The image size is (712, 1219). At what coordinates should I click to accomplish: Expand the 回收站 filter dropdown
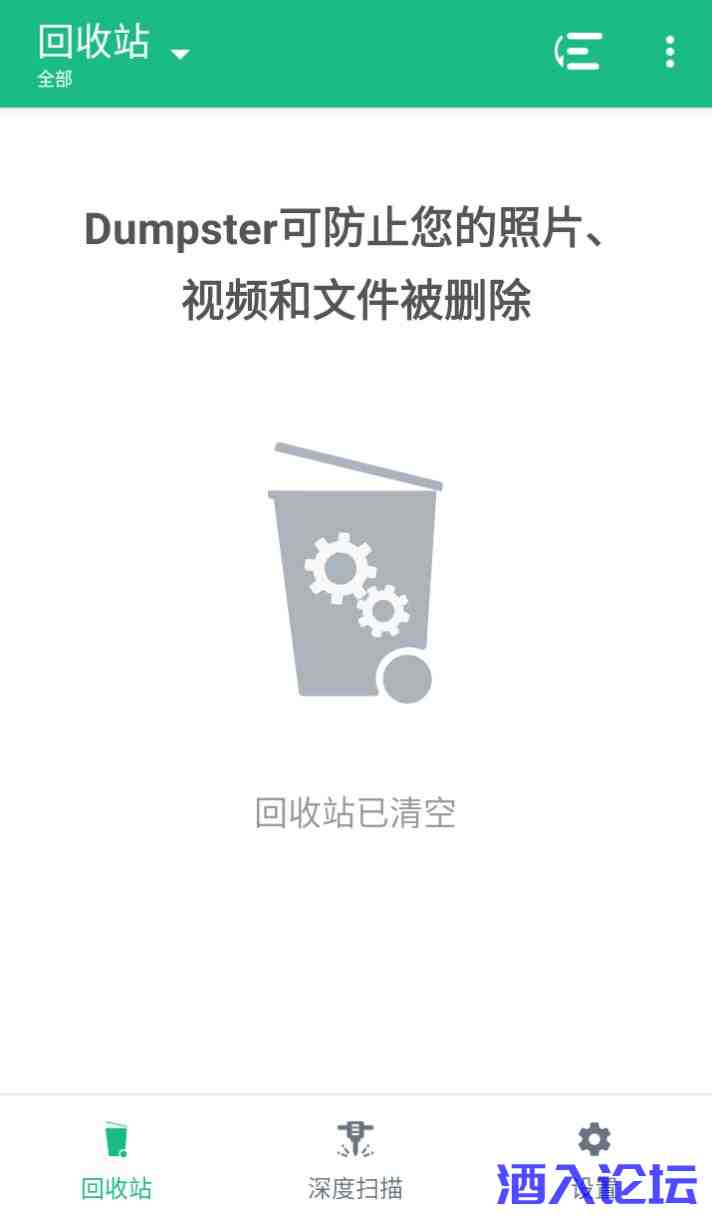[179, 53]
